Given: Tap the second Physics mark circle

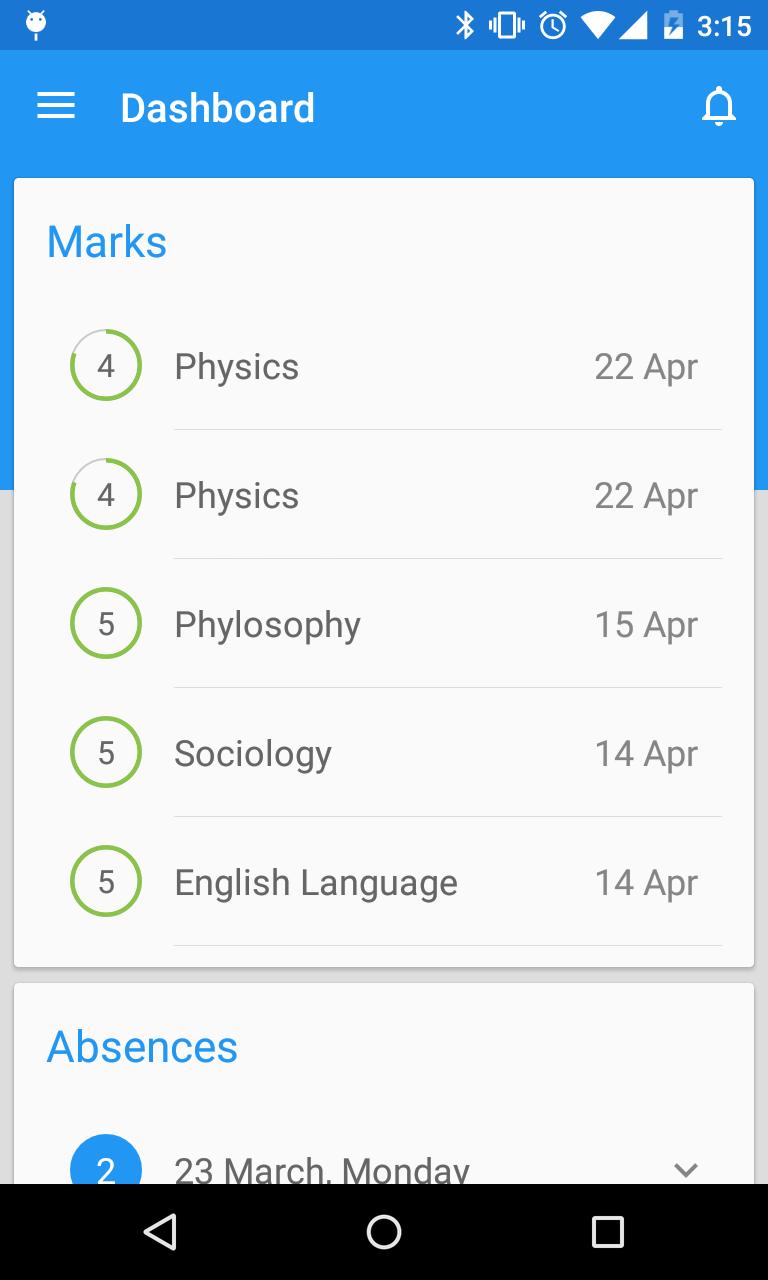Looking at the screenshot, I should [x=106, y=494].
